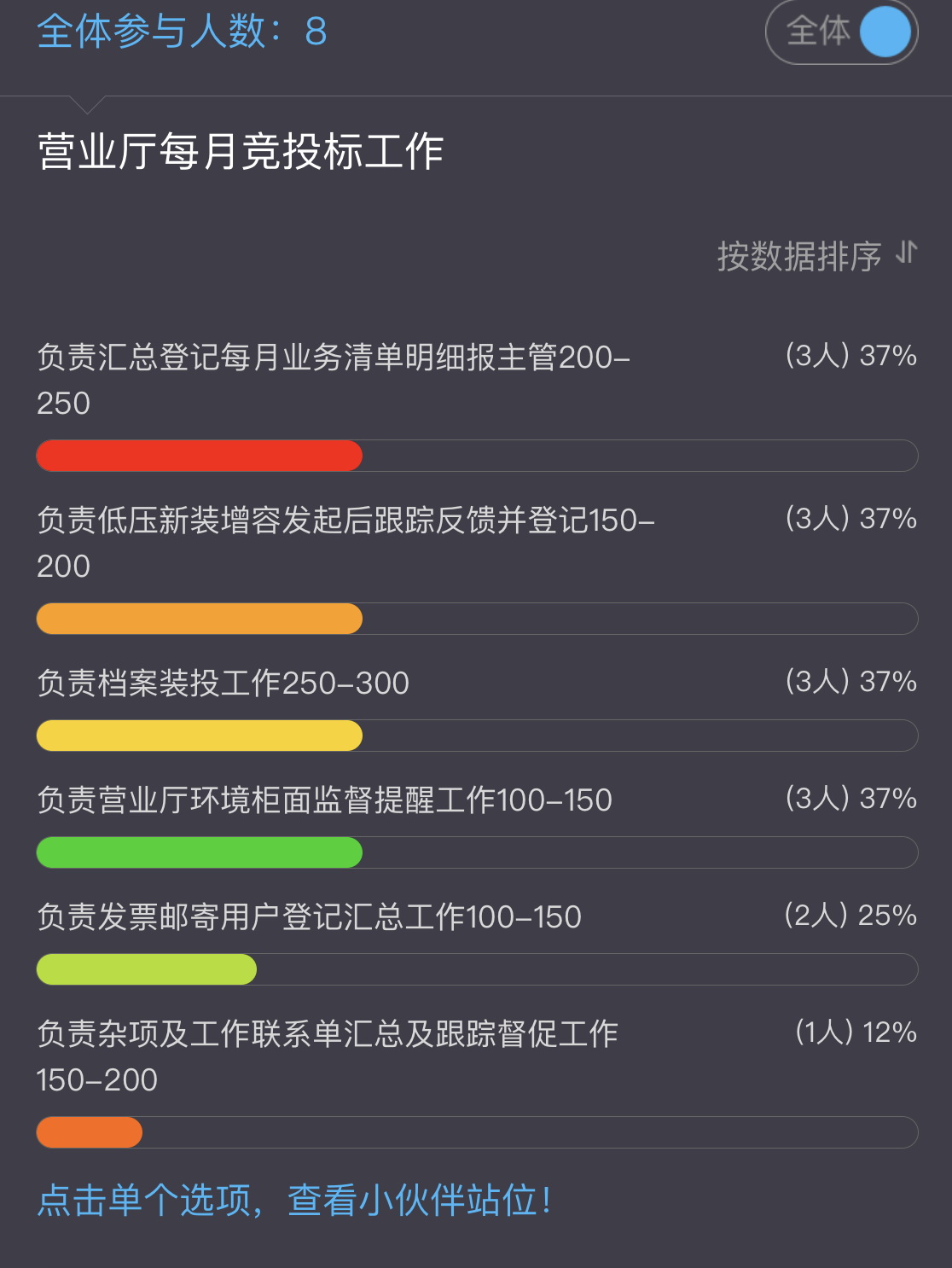Tap option 负责营业厅环境柜面监督提醒工作100-150
Image resolution: width=952 pixels, height=1268 pixels.
point(324,800)
